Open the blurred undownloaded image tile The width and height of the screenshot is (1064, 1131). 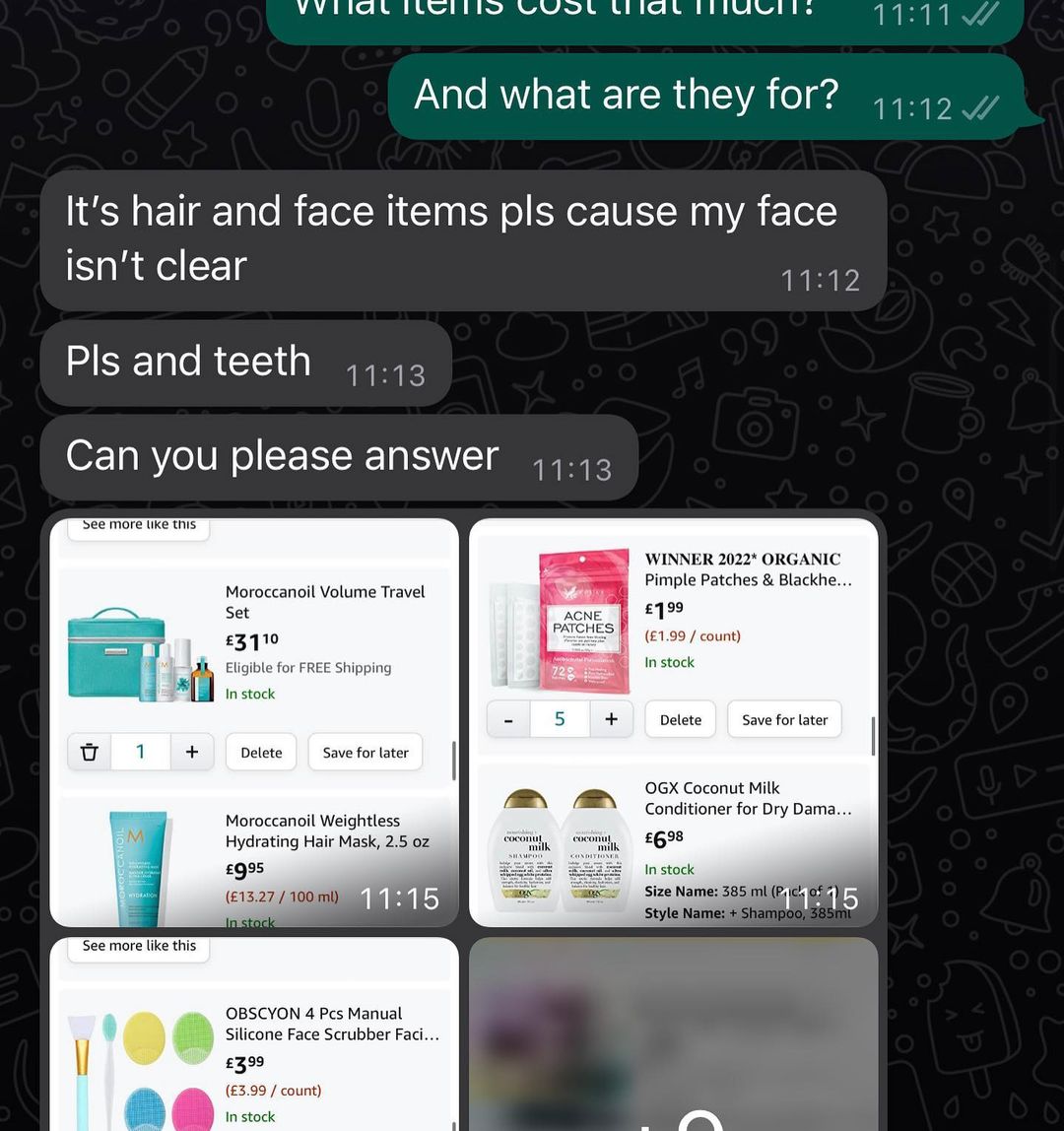[x=673, y=1034]
